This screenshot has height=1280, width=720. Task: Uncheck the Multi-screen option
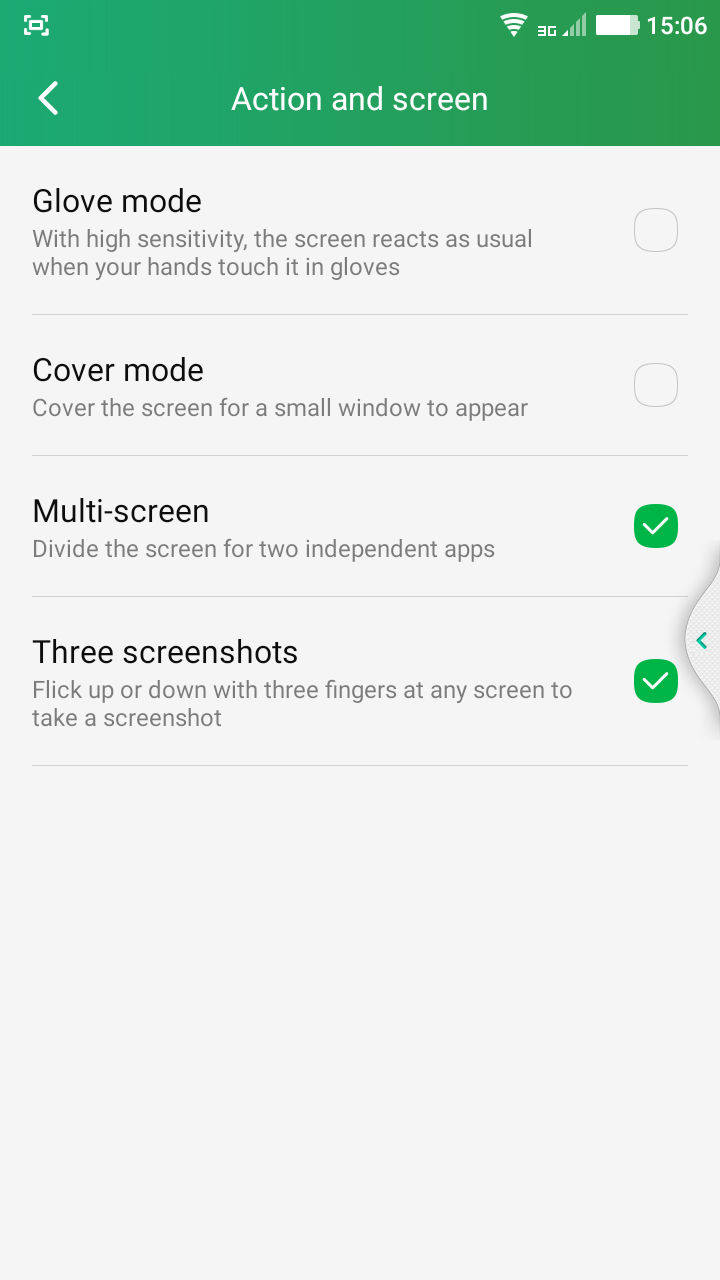[656, 526]
